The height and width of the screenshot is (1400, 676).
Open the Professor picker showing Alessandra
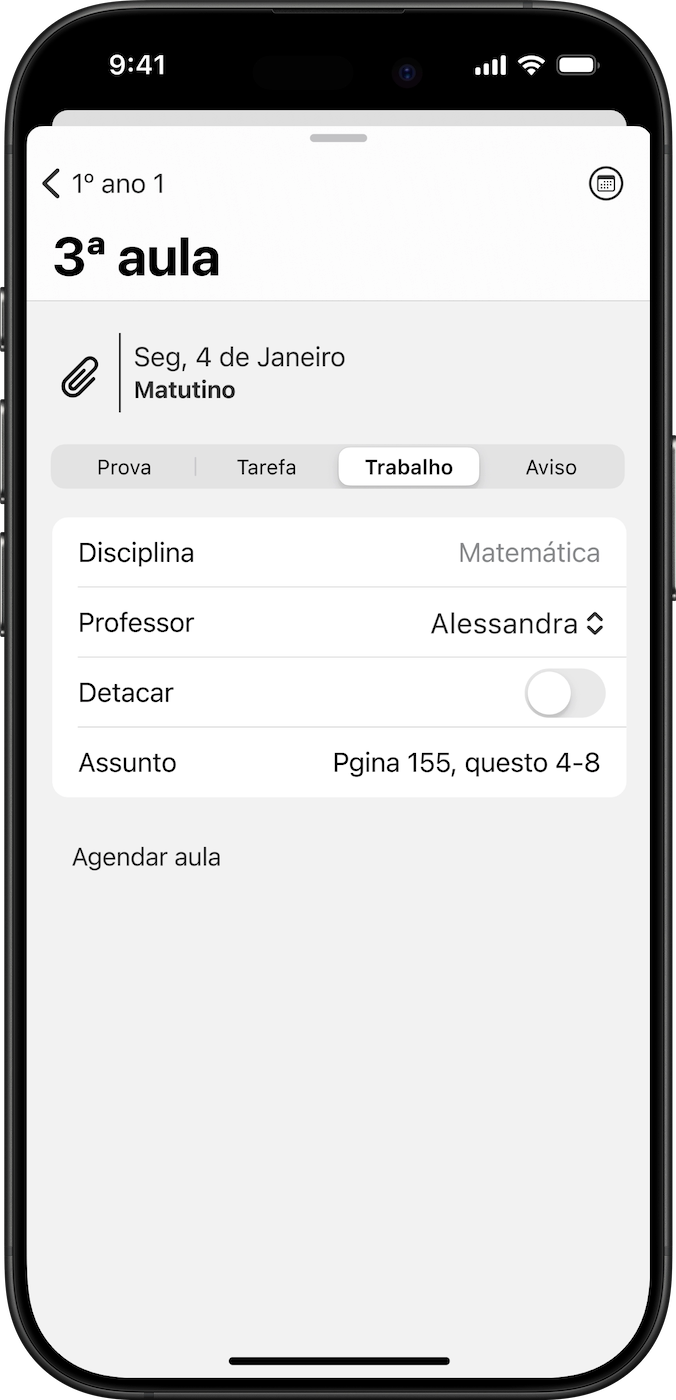[x=517, y=624]
